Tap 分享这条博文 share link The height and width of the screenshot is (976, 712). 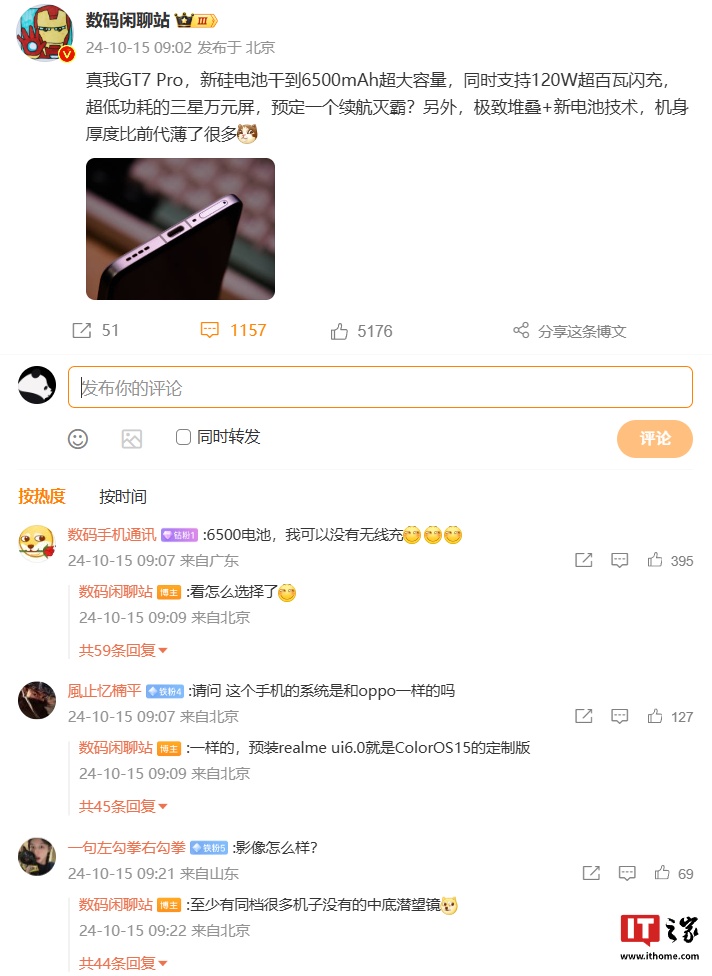coord(569,331)
